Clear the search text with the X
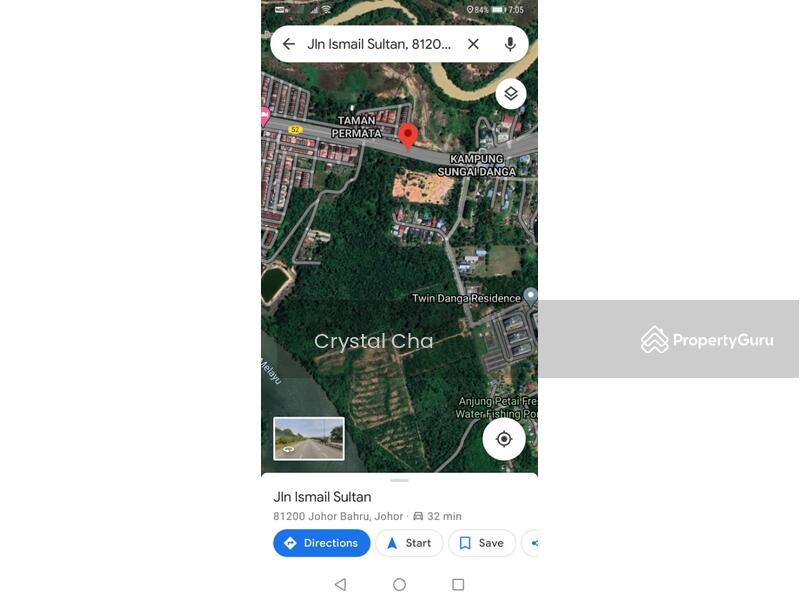Image resolution: width=800 pixels, height=600 pixels. coord(474,44)
